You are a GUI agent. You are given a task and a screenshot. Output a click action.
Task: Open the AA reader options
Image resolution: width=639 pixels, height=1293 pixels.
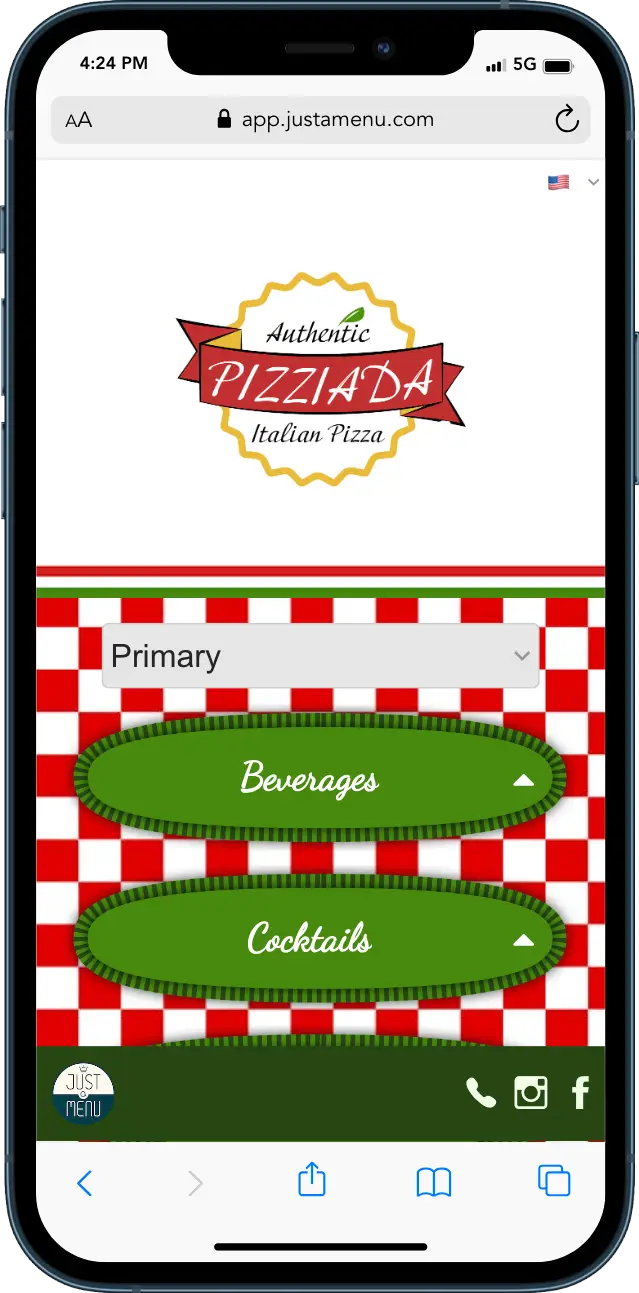(x=78, y=121)
